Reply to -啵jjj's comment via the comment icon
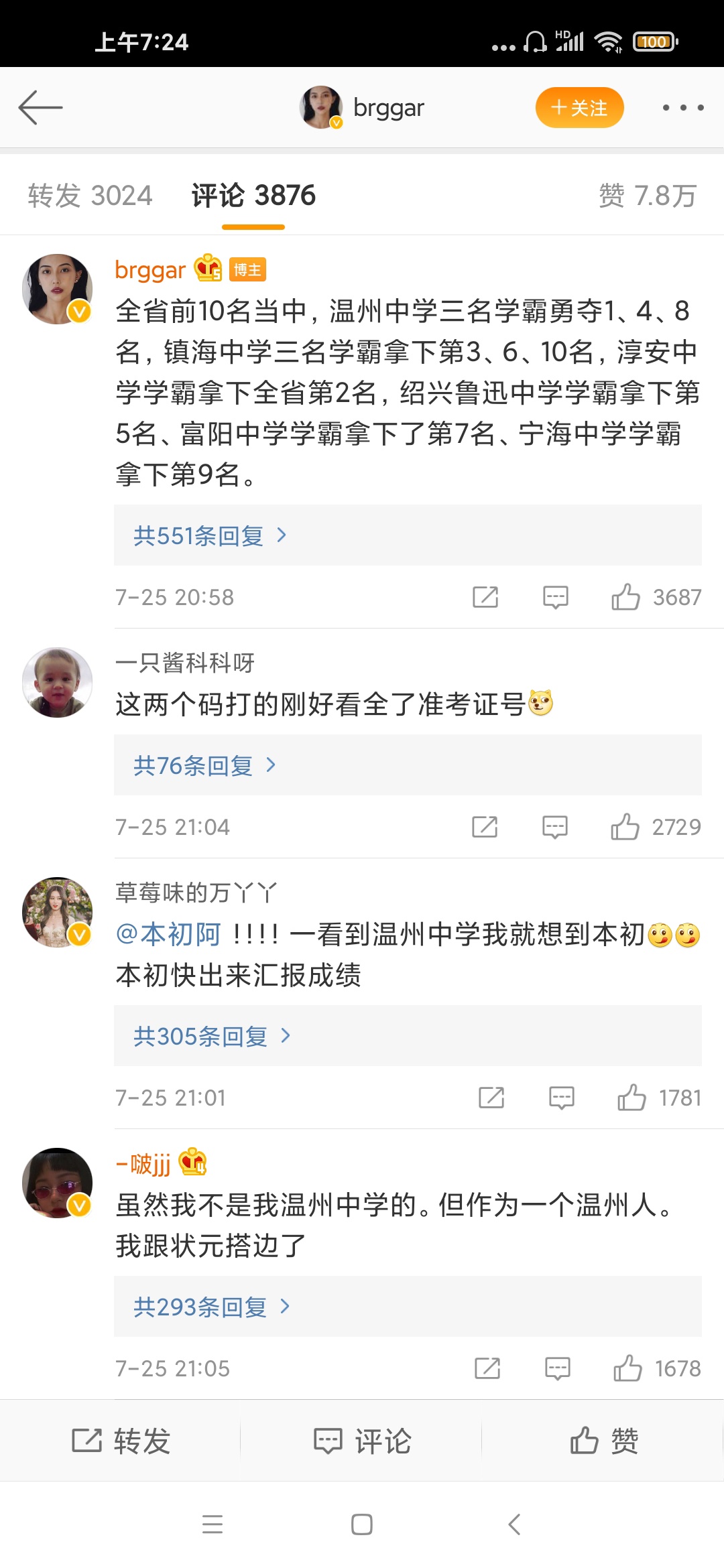The width and height of the screenshot is (724, 1568). click(557, 1368)
